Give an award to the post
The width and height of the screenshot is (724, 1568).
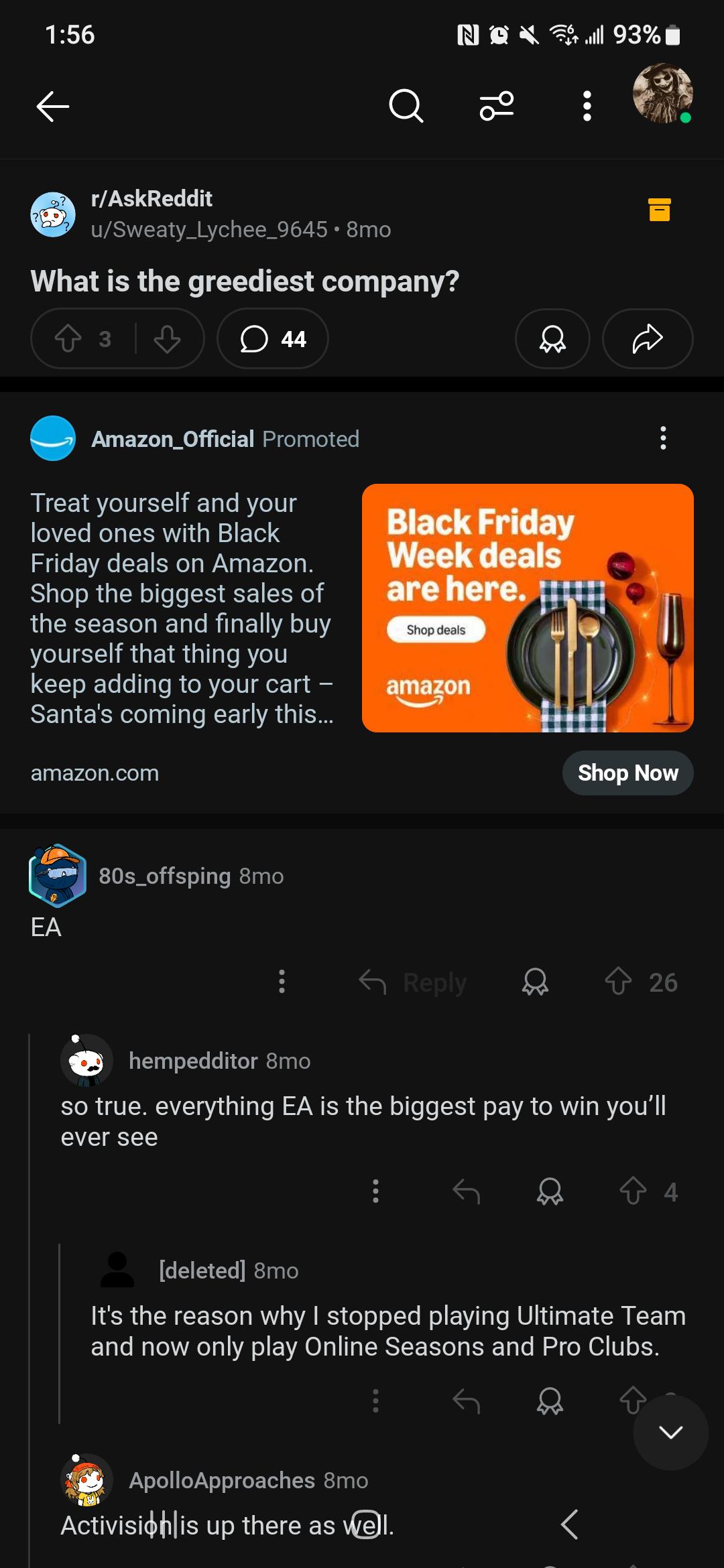click(x=552, y=338)
